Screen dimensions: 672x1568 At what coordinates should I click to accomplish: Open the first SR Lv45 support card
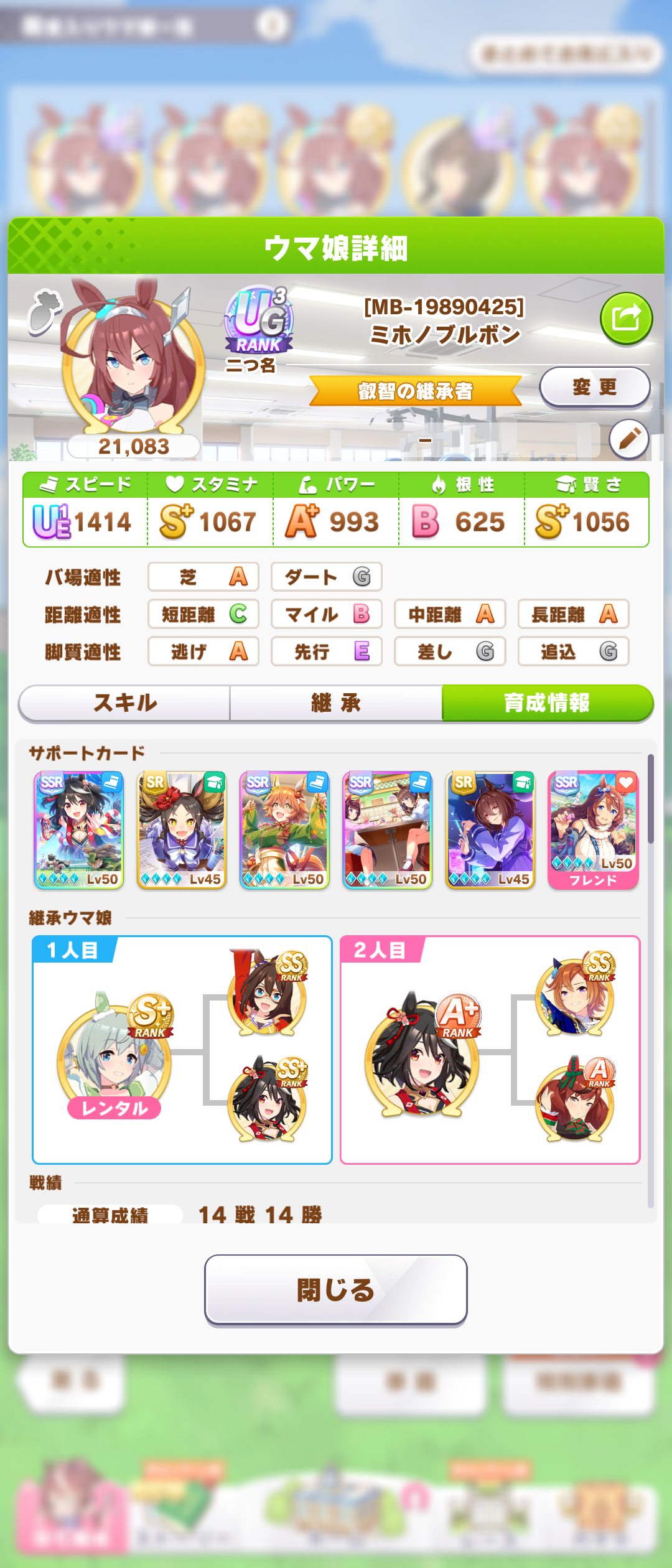coord(181,830)
